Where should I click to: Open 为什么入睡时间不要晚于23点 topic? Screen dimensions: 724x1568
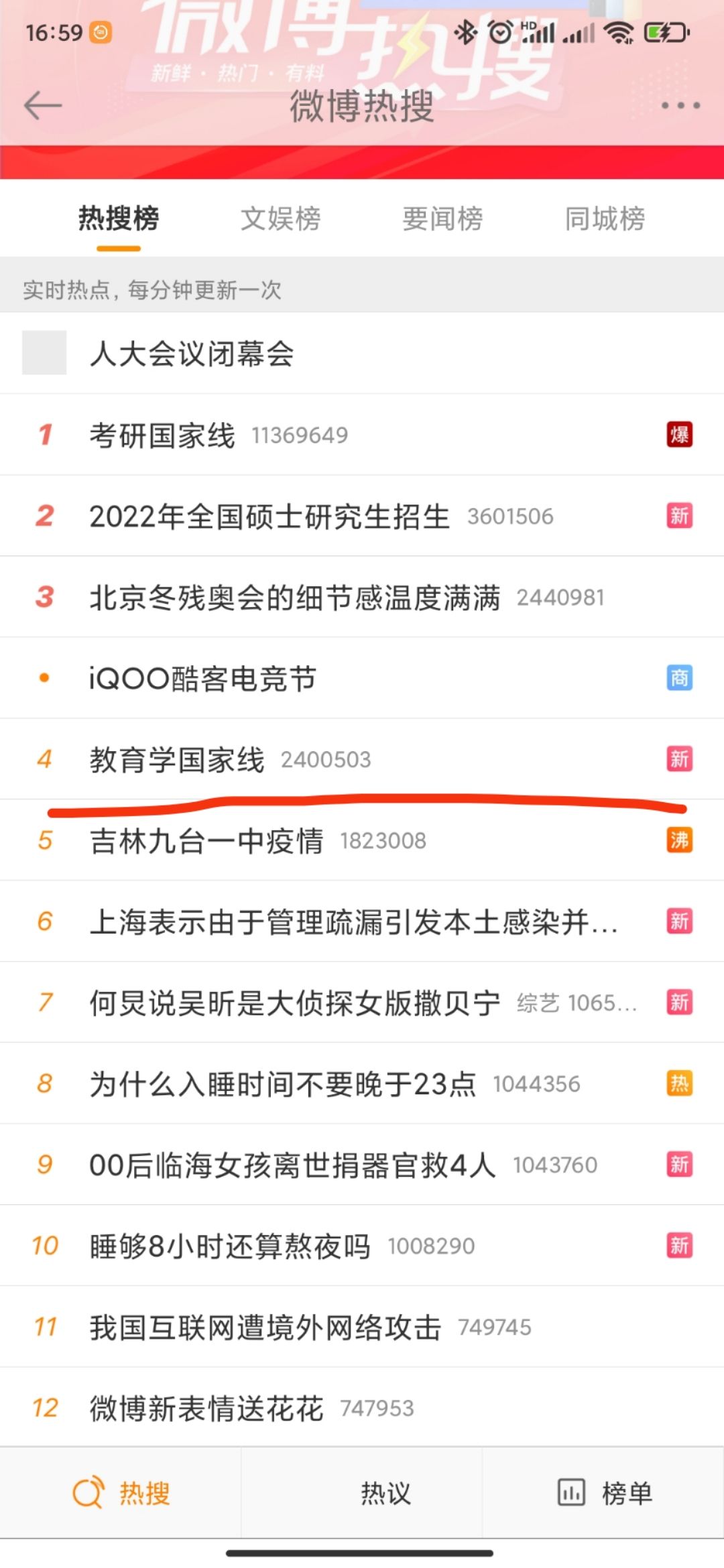coord(362,1084)
